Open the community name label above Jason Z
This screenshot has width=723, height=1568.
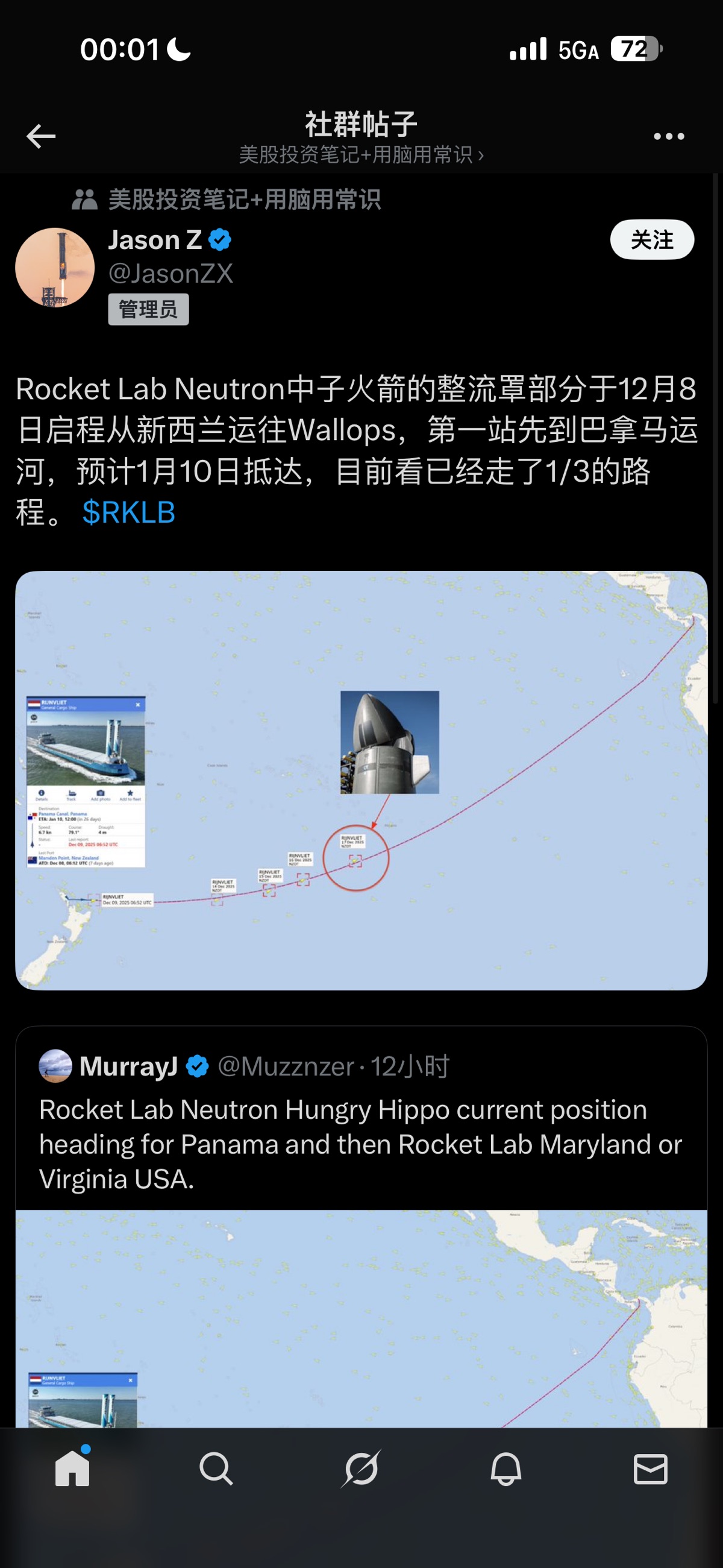coord(243,200)
